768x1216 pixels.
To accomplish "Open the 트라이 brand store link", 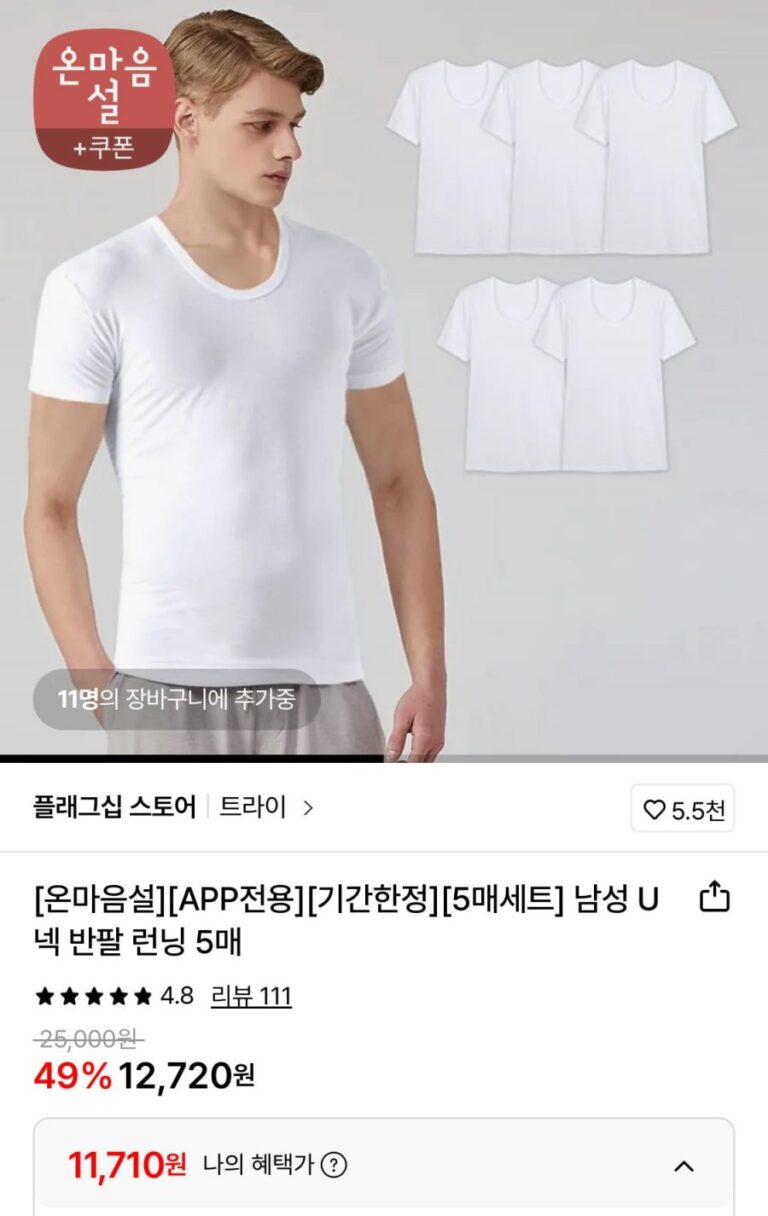I will [x=264, y=807].
